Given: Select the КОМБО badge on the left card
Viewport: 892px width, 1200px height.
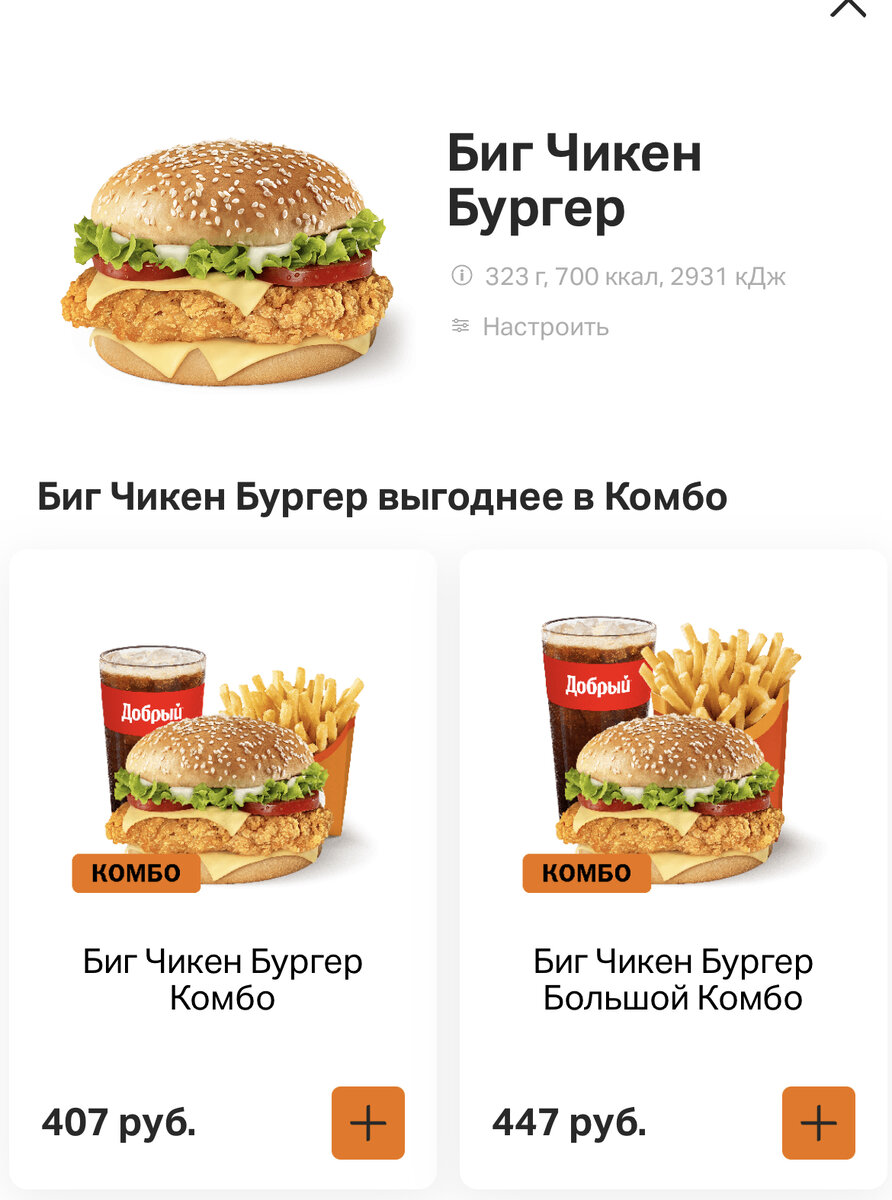Looking at the screenshot, I should coord(137,874).
